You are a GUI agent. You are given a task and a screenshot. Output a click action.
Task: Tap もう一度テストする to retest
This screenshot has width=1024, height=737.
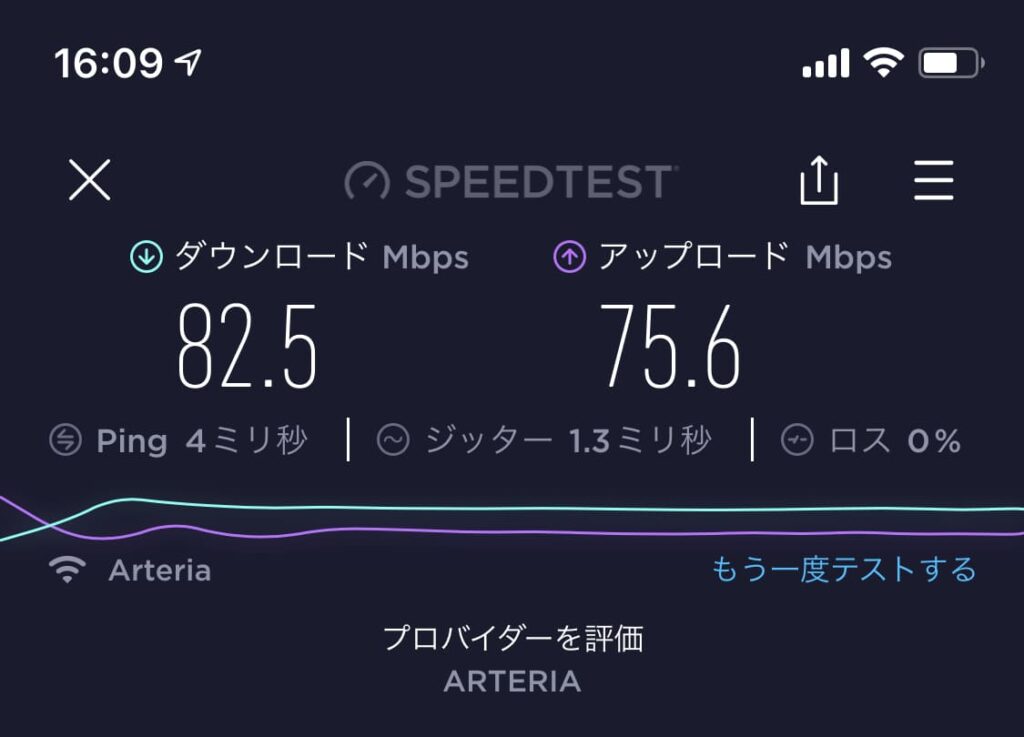[843, 570]
